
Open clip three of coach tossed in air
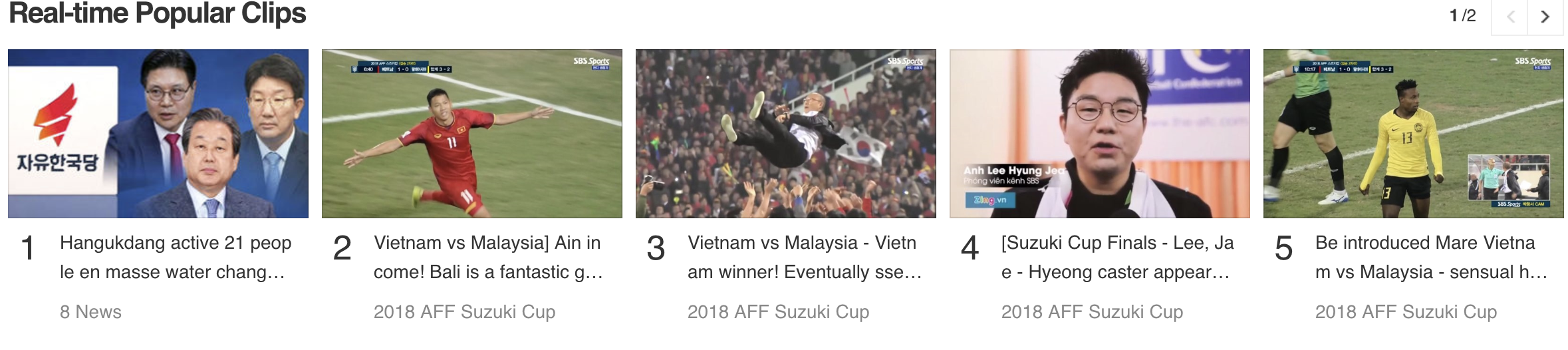(x=786, y=133)
